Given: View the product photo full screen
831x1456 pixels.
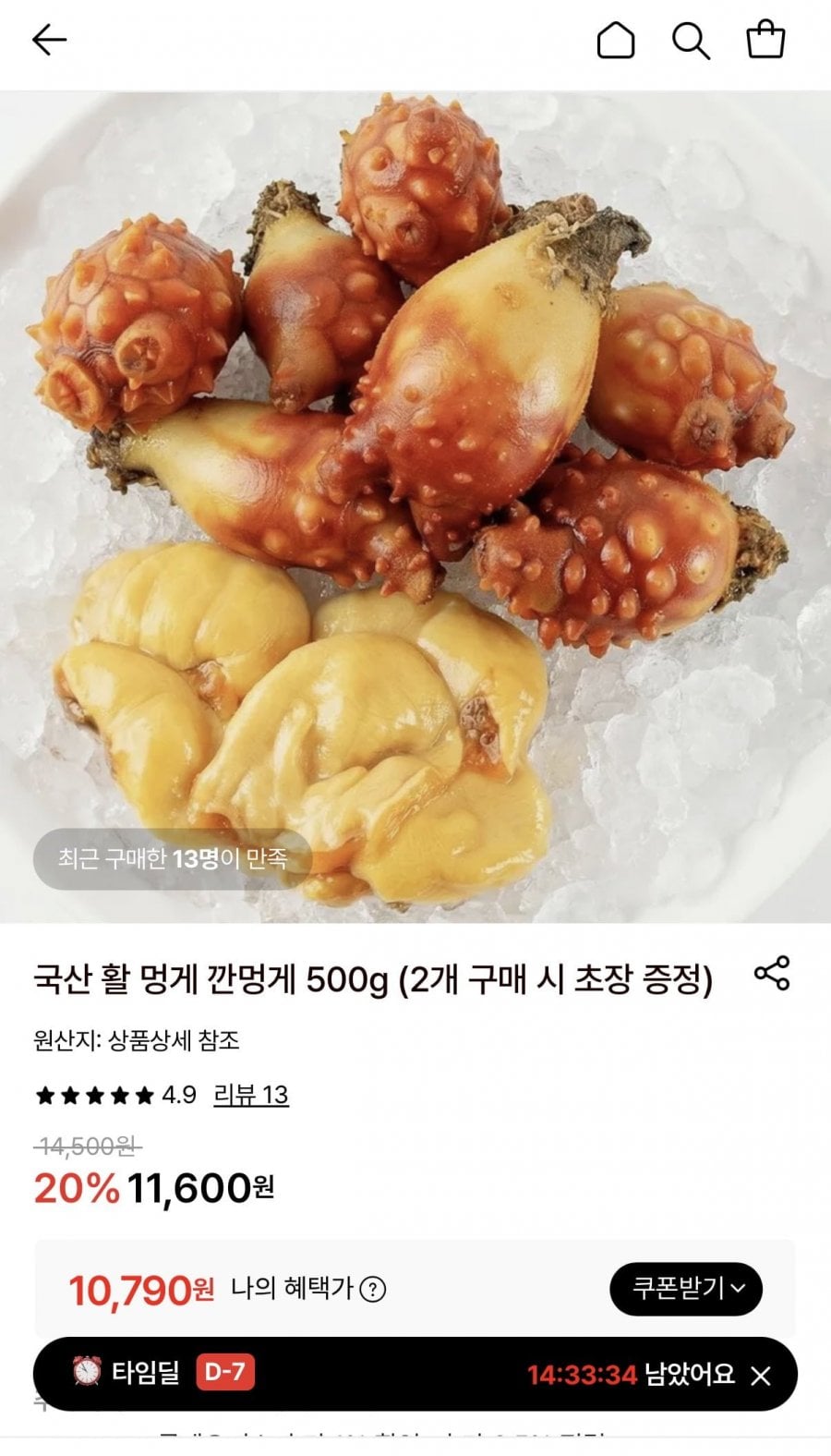Looking at the screenshot, I should [415, 506].
